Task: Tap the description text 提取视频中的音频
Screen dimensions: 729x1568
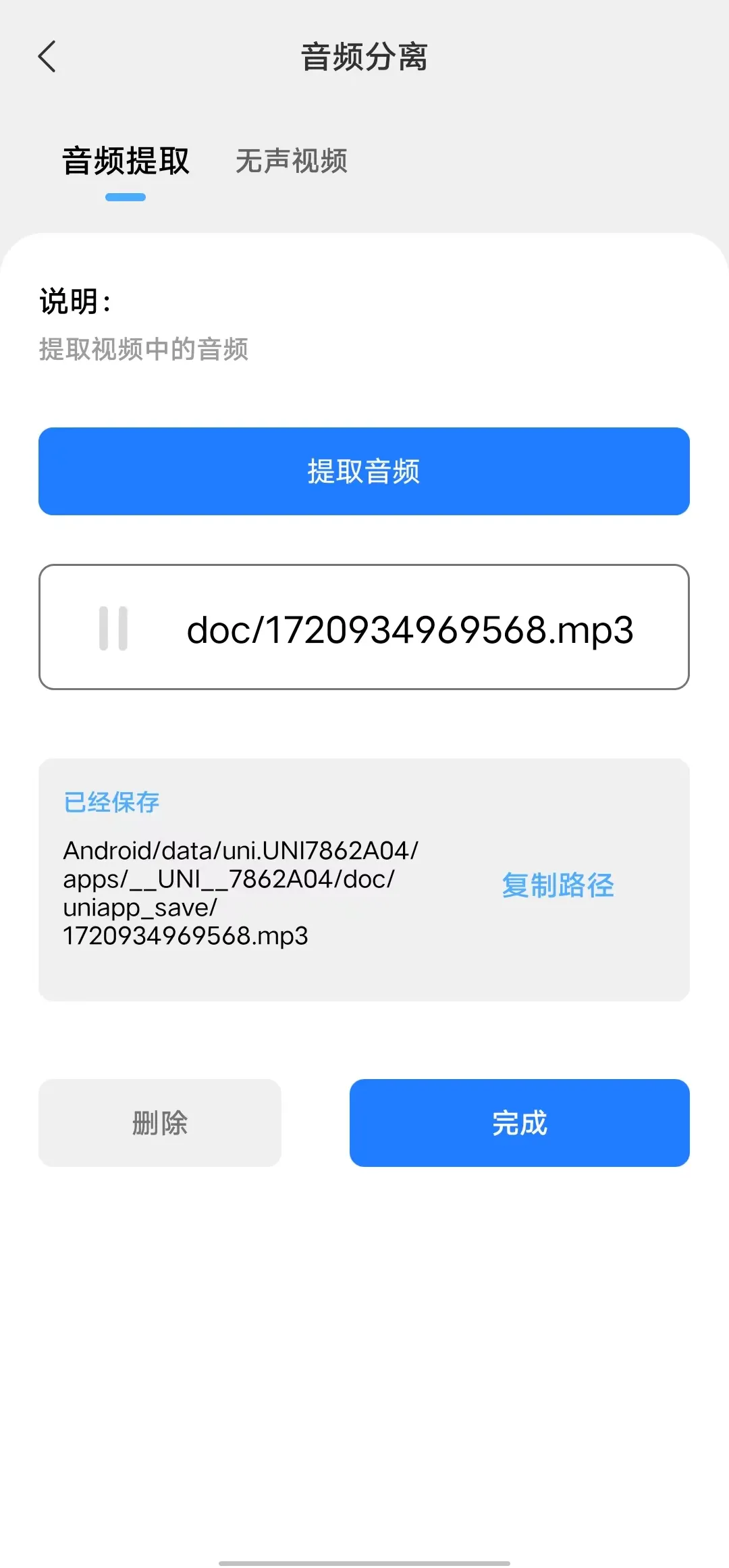Action: [x=144, y=349]
